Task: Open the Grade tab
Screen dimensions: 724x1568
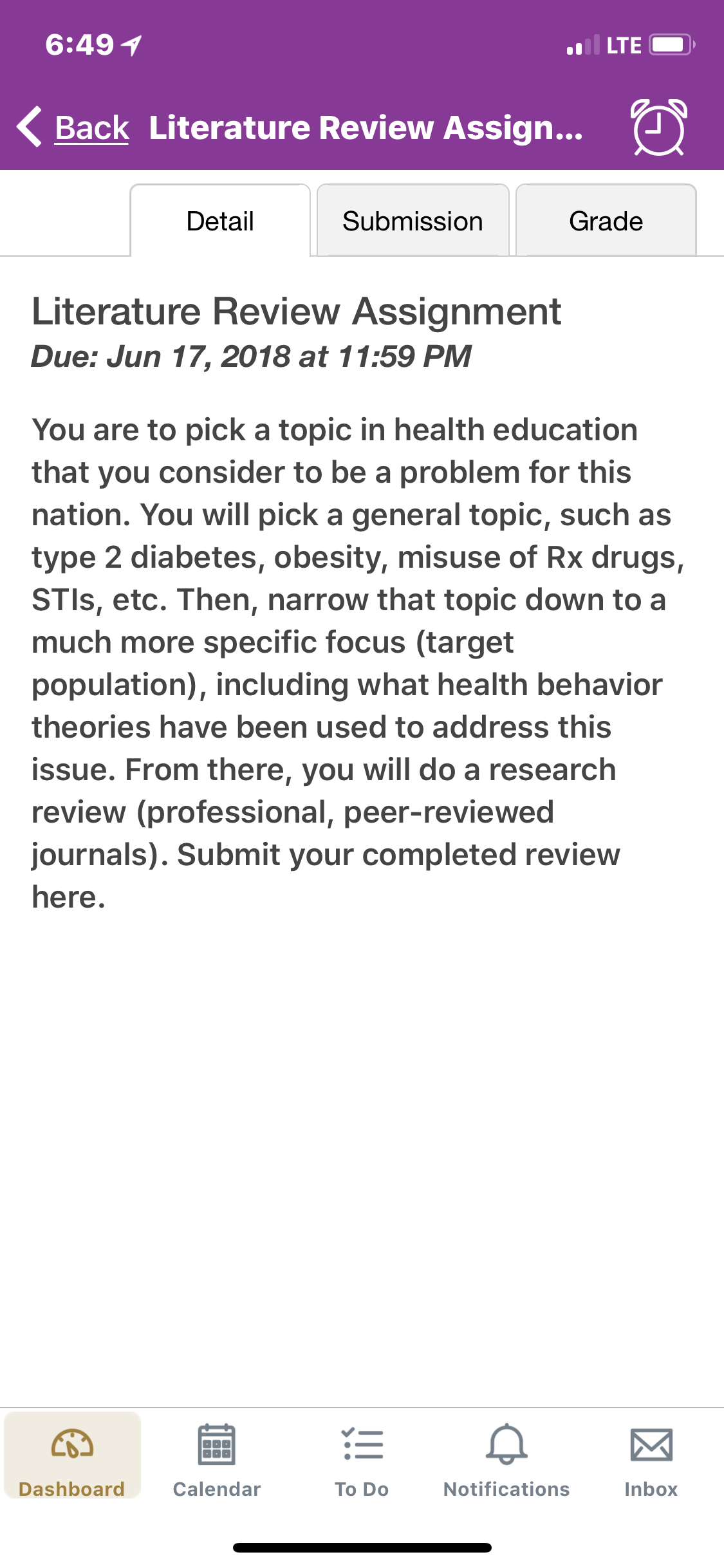Action: (606, 221)
